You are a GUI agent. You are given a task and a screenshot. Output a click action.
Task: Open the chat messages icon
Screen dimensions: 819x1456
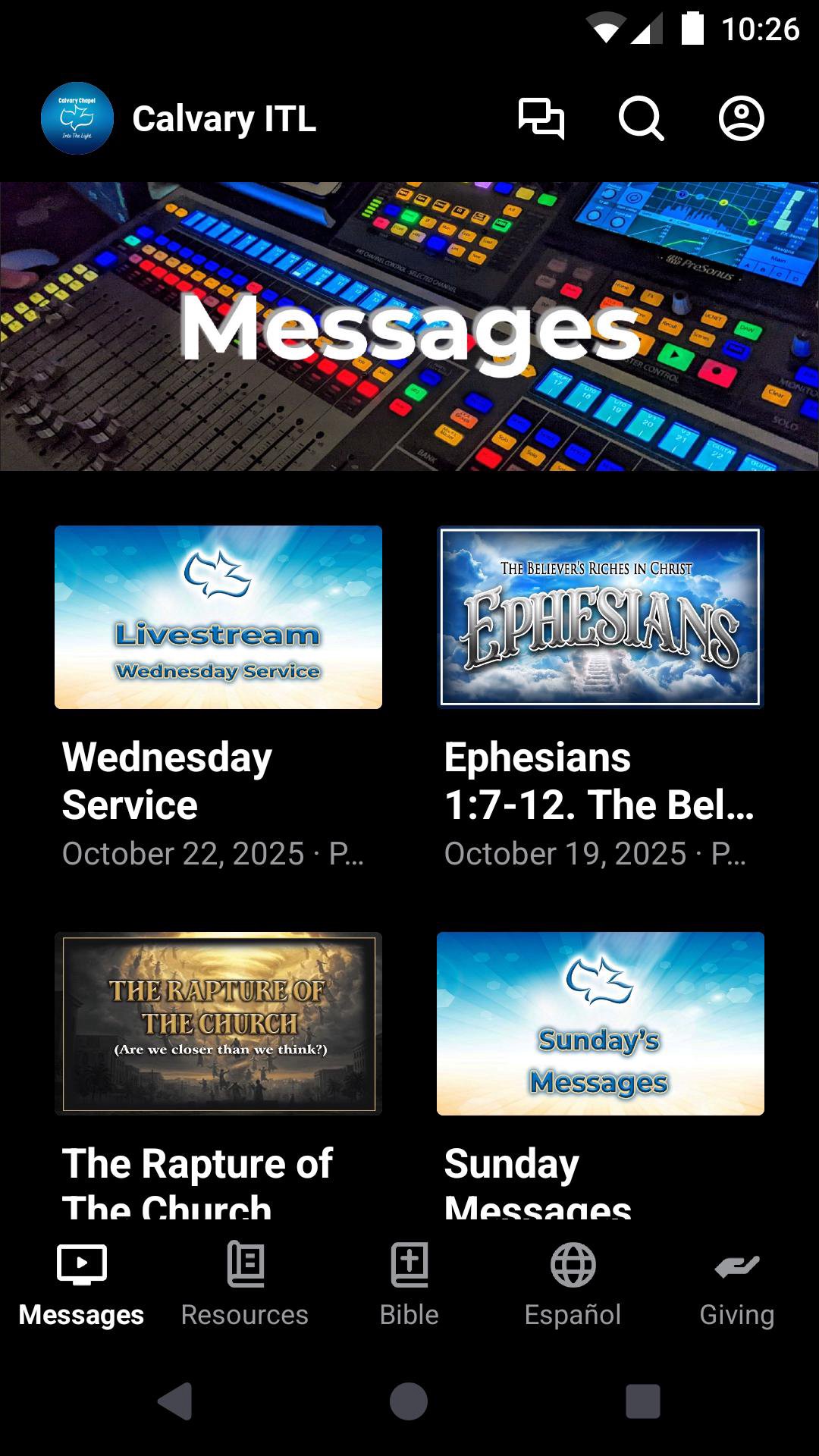click(x=541, y=119)
